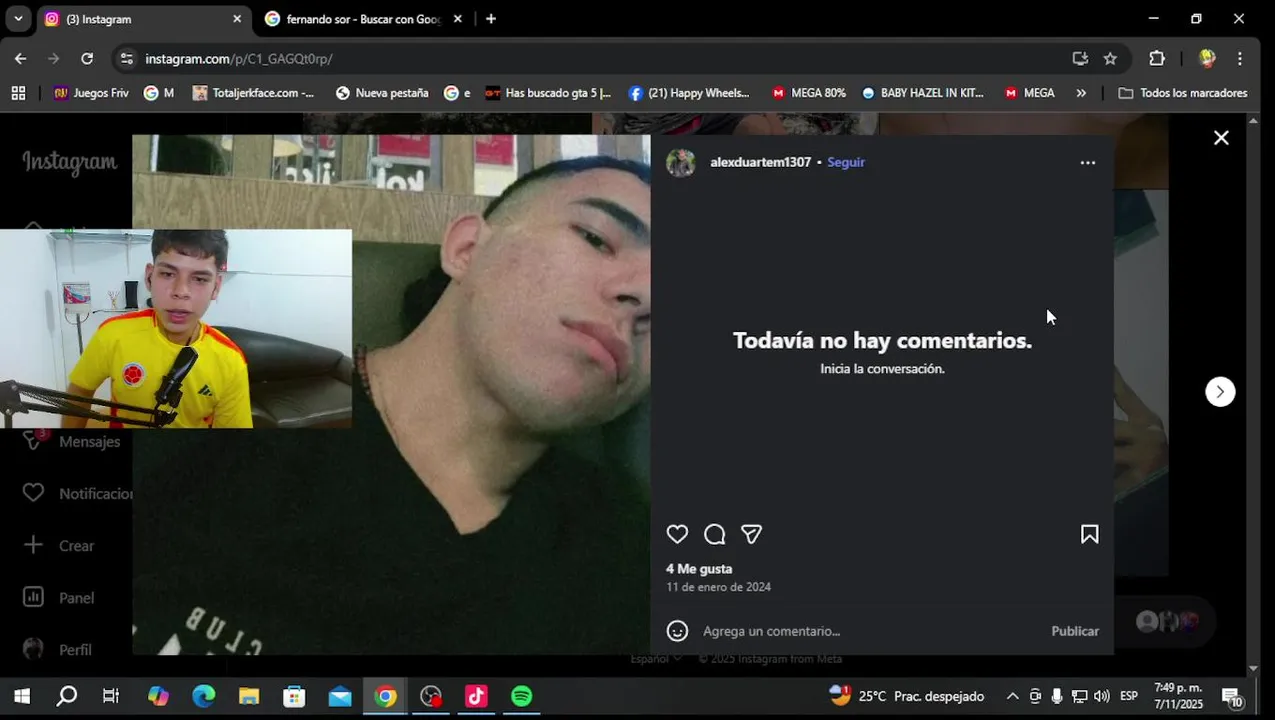Screen dimensions: 1275x720
Task: Tap Publicar to post the comment
Action: (x=1074, y=631)
